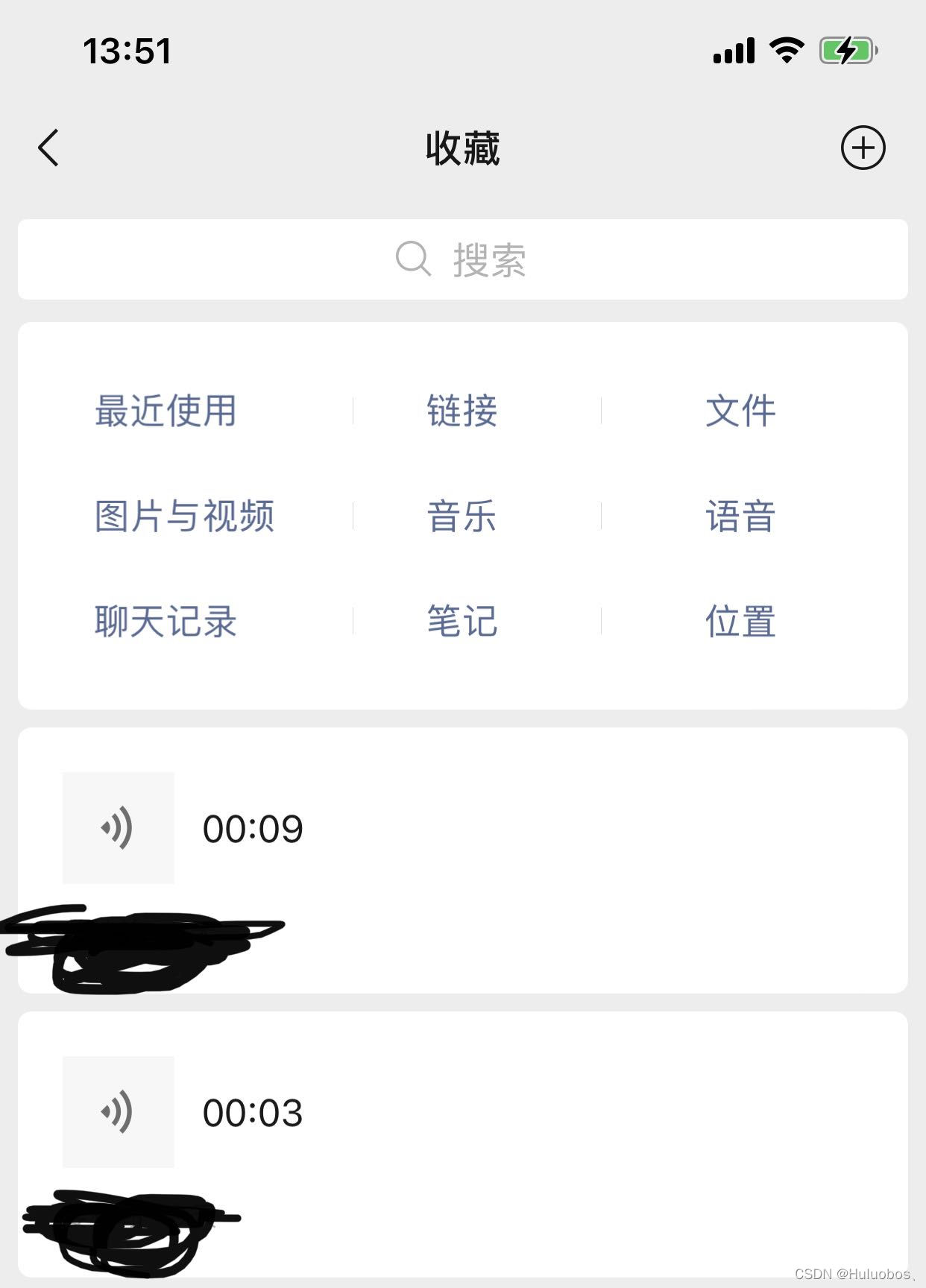This screenshot has height=1288, width=926.
Task: Open the 聊天记录 category
Action: (166, 621)
